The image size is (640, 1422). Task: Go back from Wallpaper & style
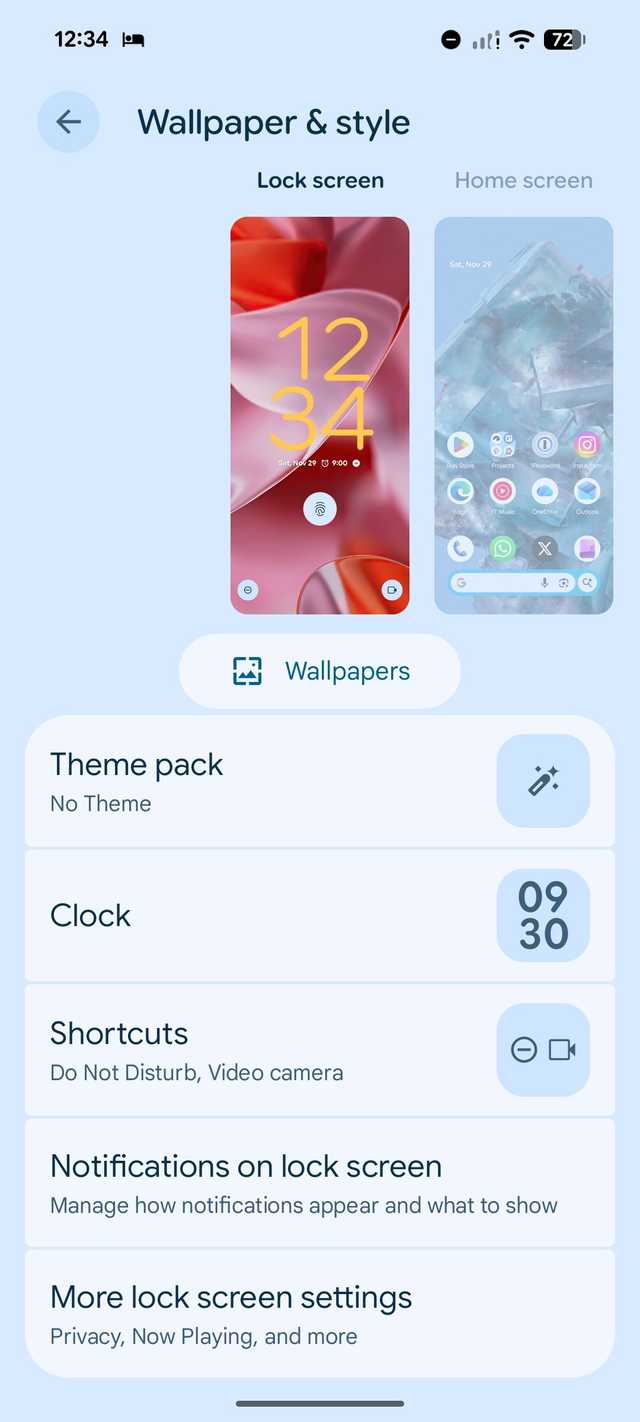[x=68, y=122]
